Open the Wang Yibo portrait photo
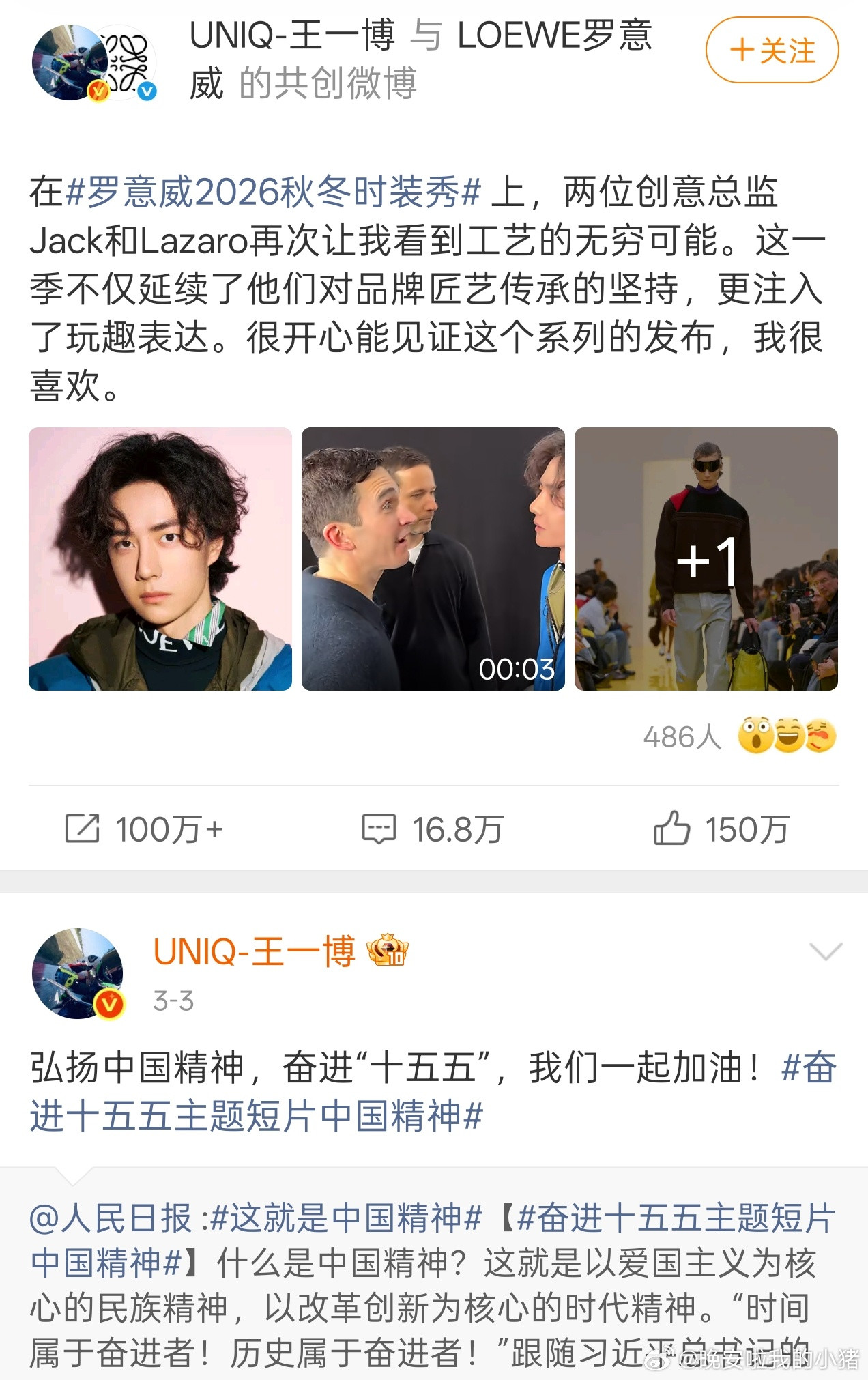 click(160, 560)
